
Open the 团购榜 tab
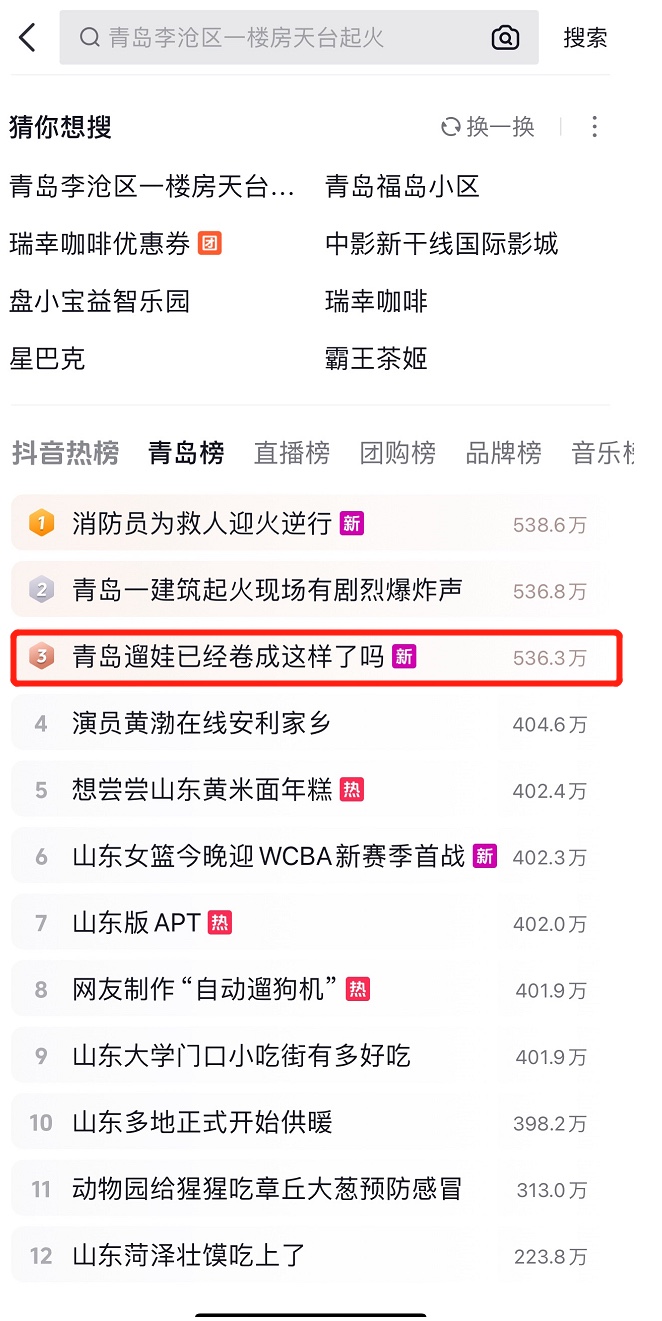(x=398, y=453)
